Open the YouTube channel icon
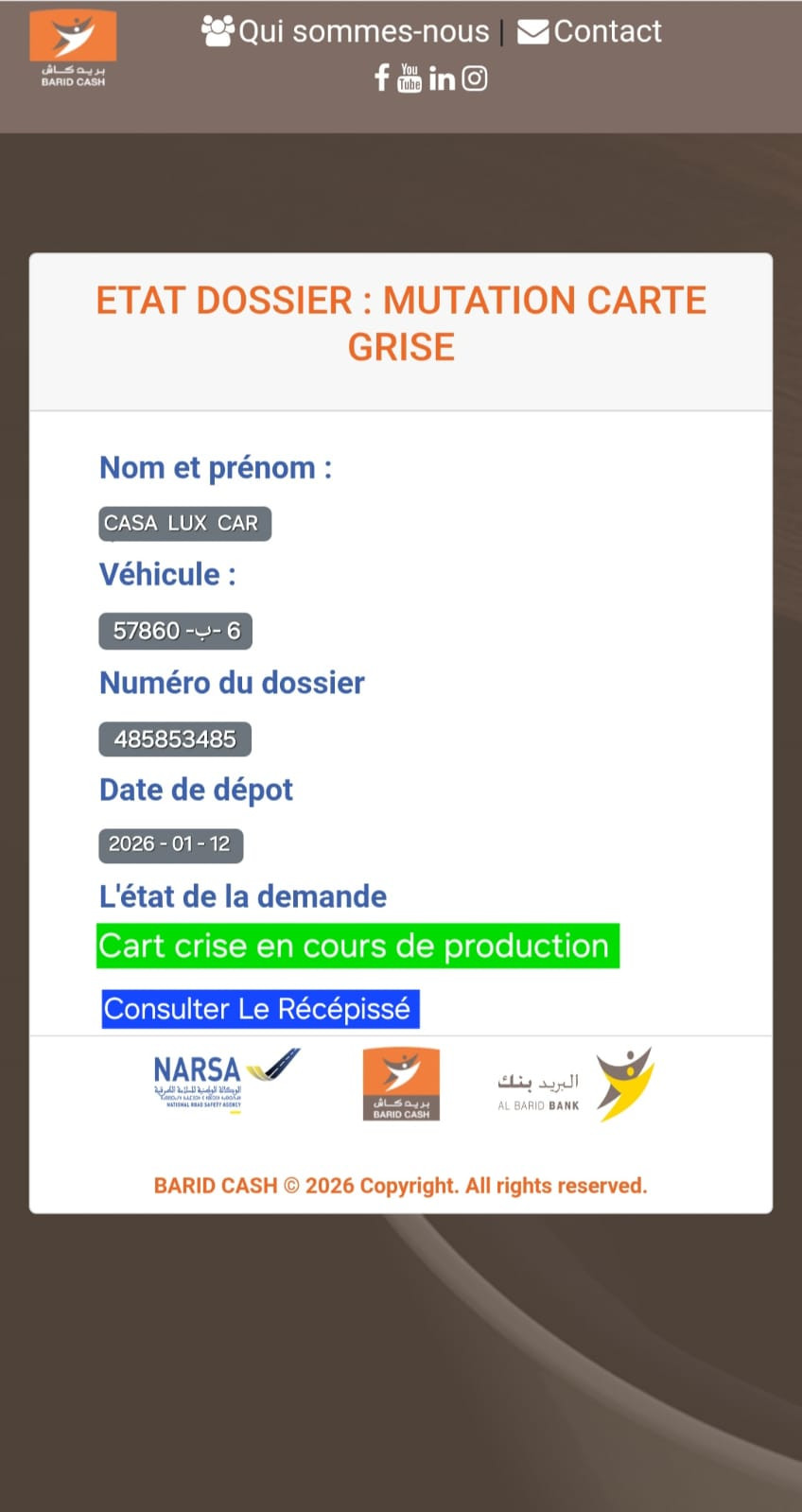Screen dimensions: 802x1512 (x=410, y=78)
